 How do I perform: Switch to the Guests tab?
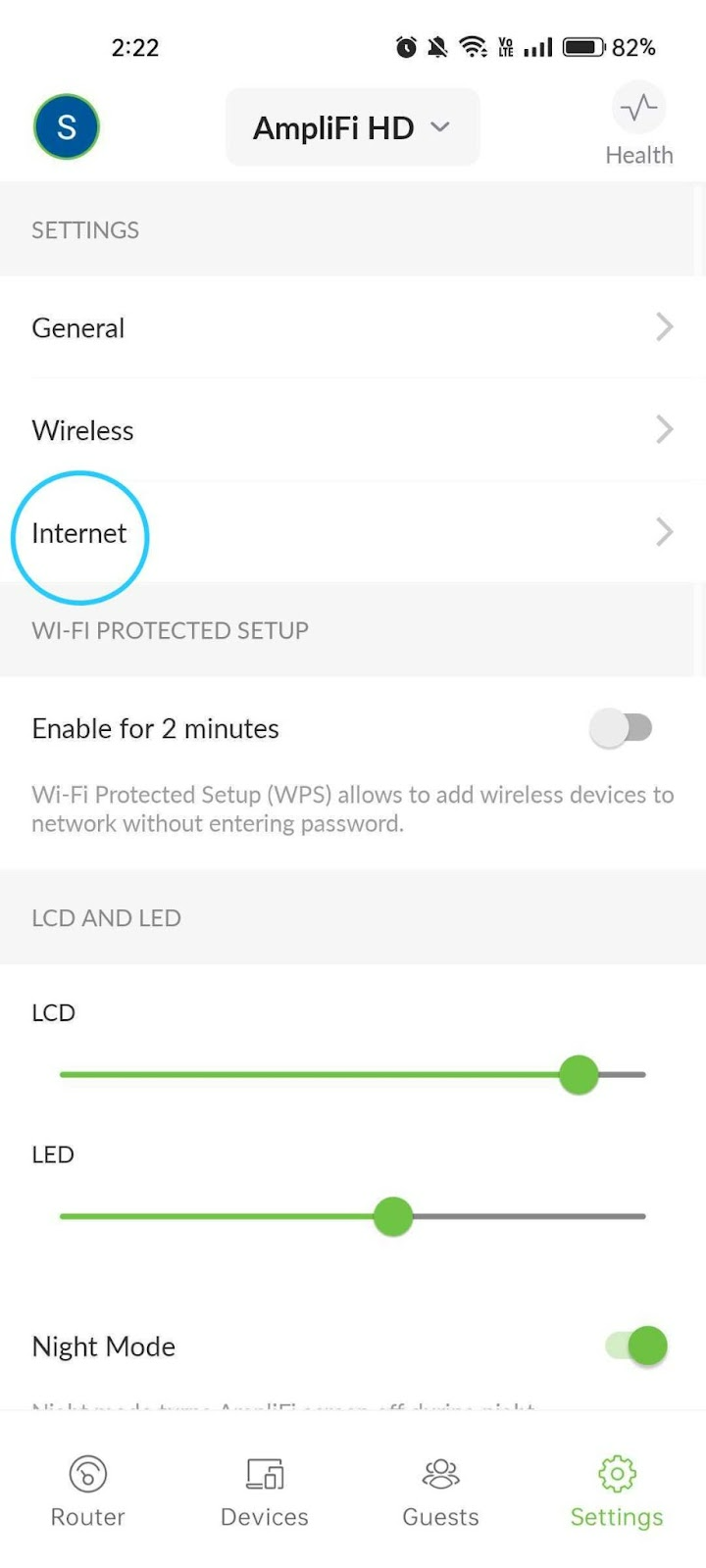tap(441, 1492)
